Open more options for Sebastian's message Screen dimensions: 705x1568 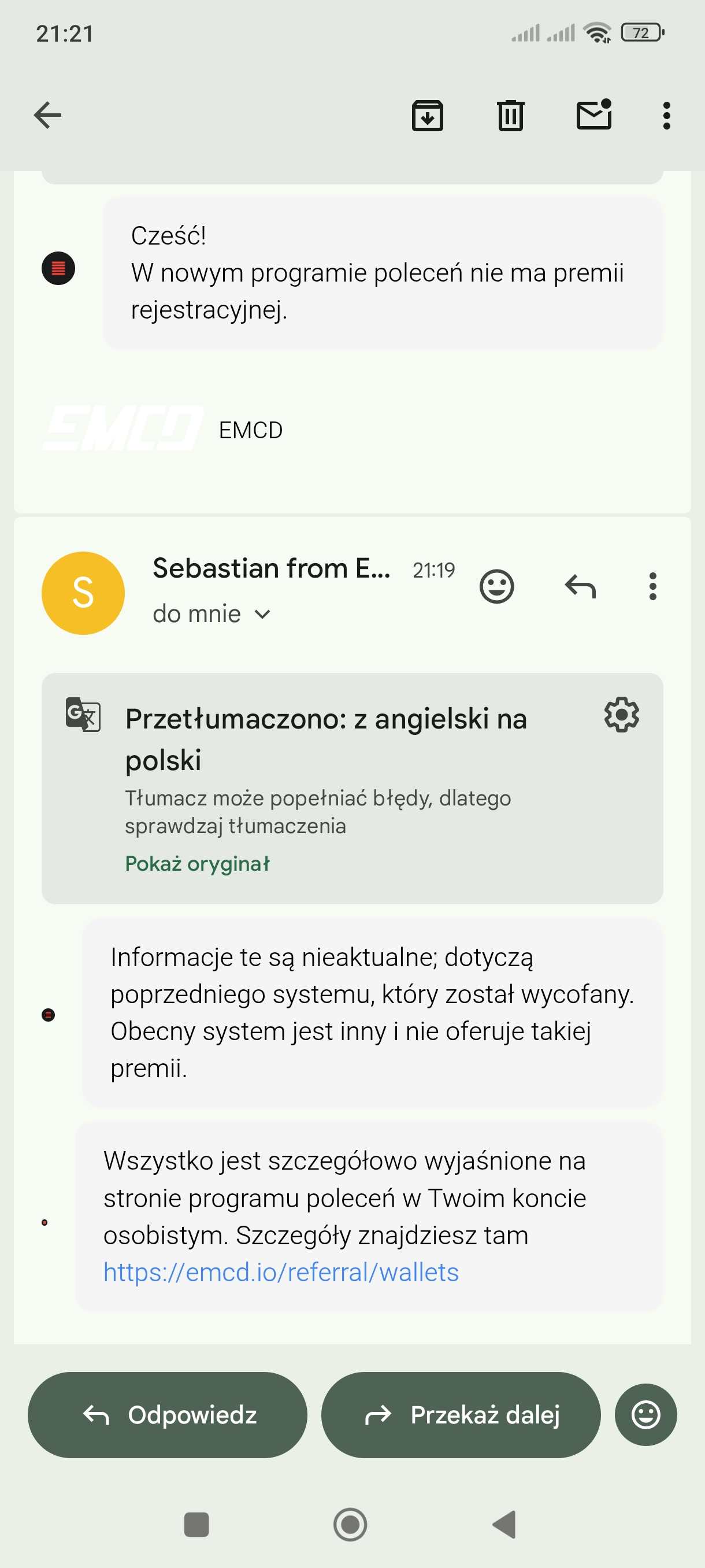point(652,586)
